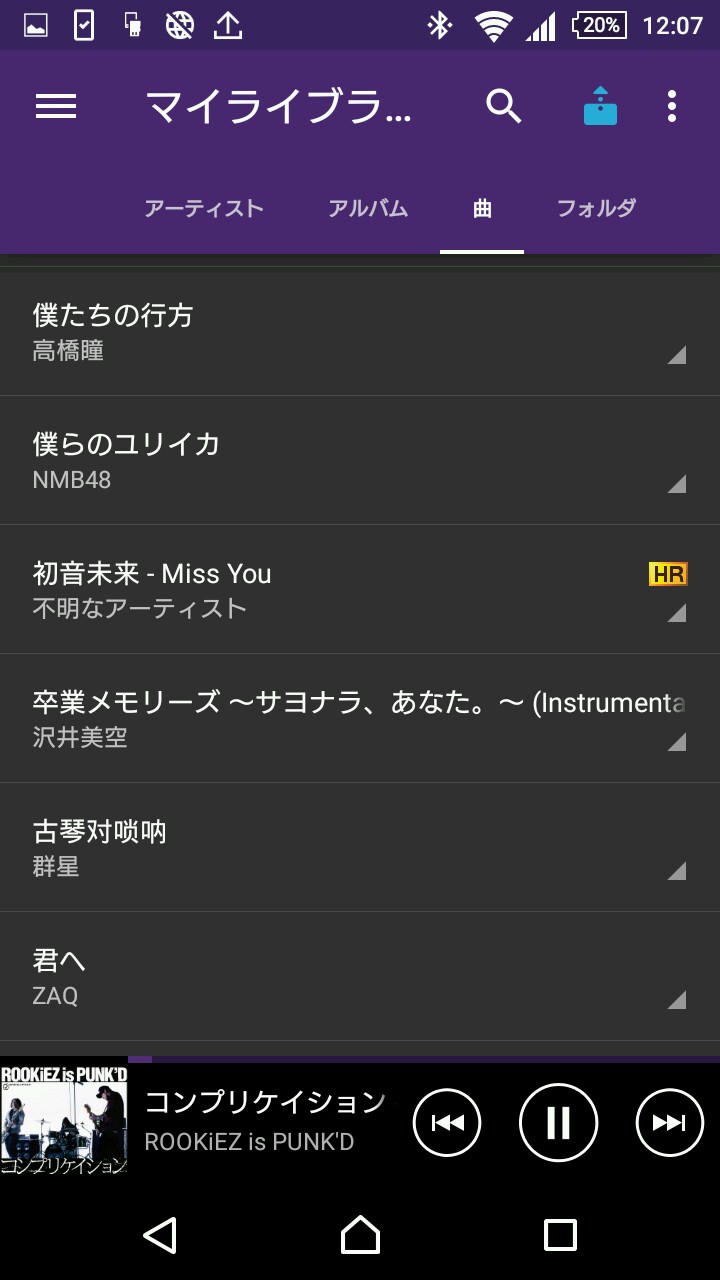This screenshot has height=1280, width=720.
Task: Switch to the フォルダ tab
Action: click(596, 208)
